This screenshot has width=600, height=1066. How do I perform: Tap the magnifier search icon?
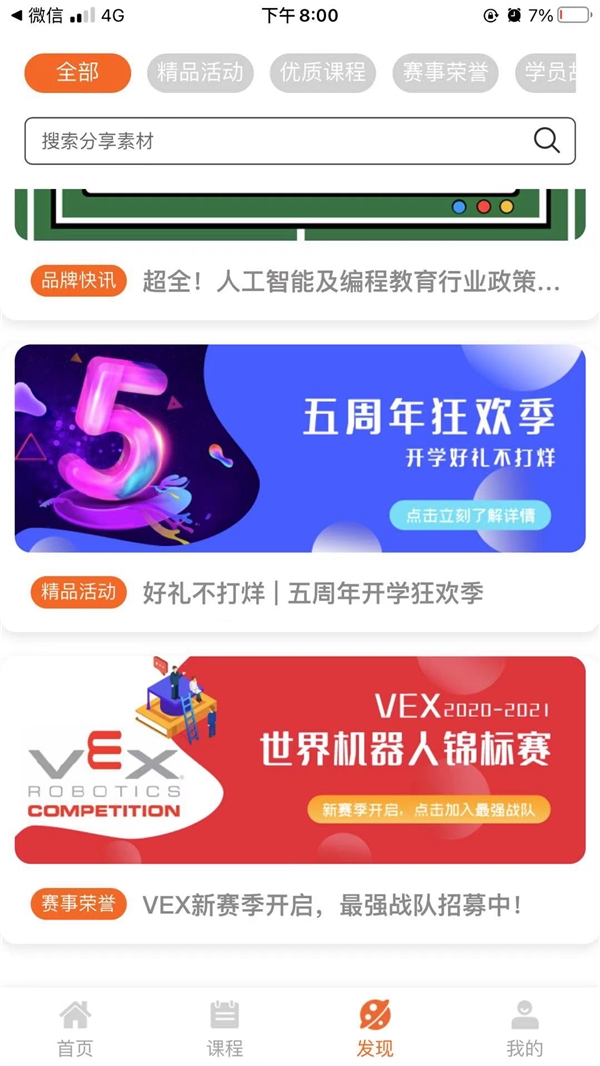[x=547, y=141]
